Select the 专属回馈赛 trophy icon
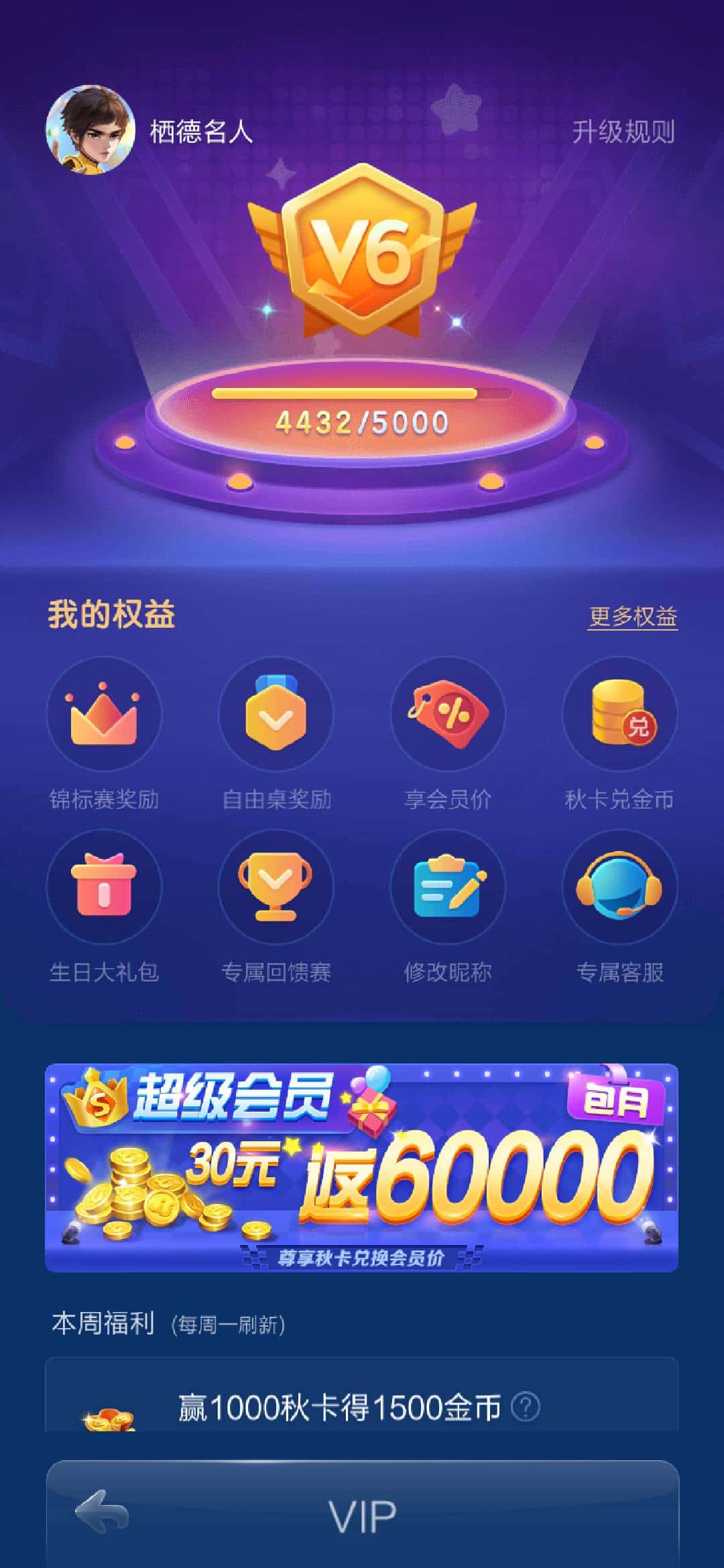 click(x=275, y=888)
